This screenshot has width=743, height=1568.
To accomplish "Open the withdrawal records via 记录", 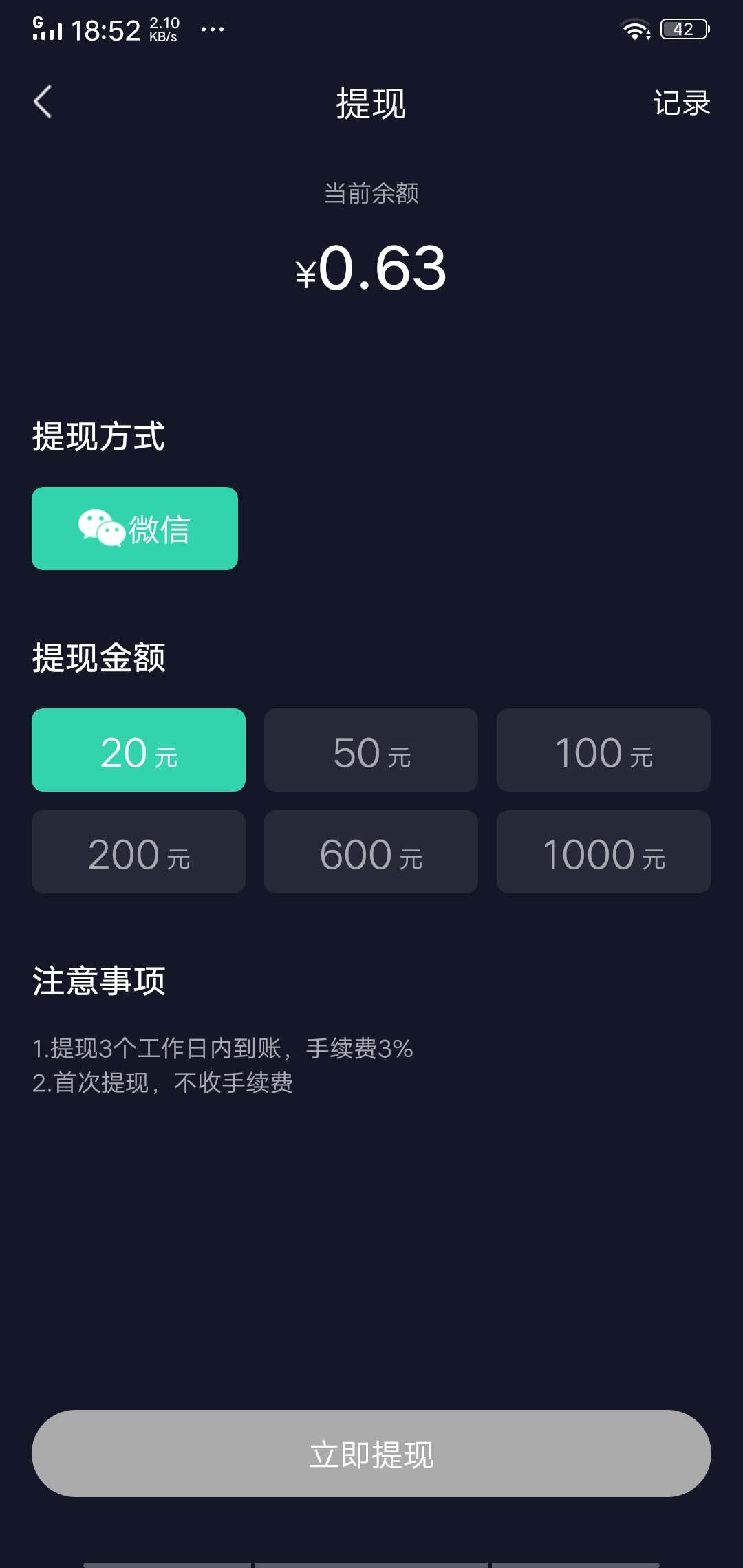I will click(682, 103).
